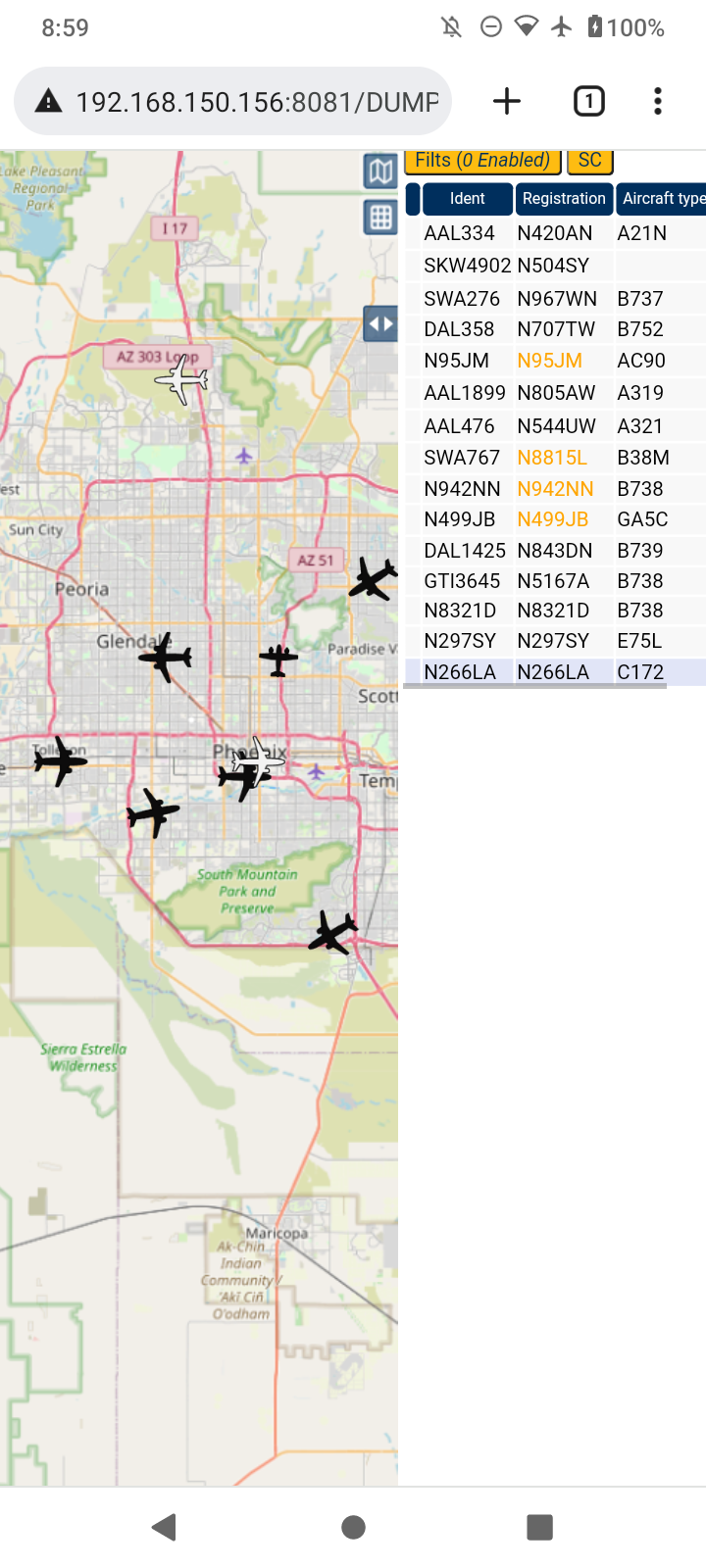706x1568 pixels.
Task: Toggle the map grid button
Action: point(380,217)
